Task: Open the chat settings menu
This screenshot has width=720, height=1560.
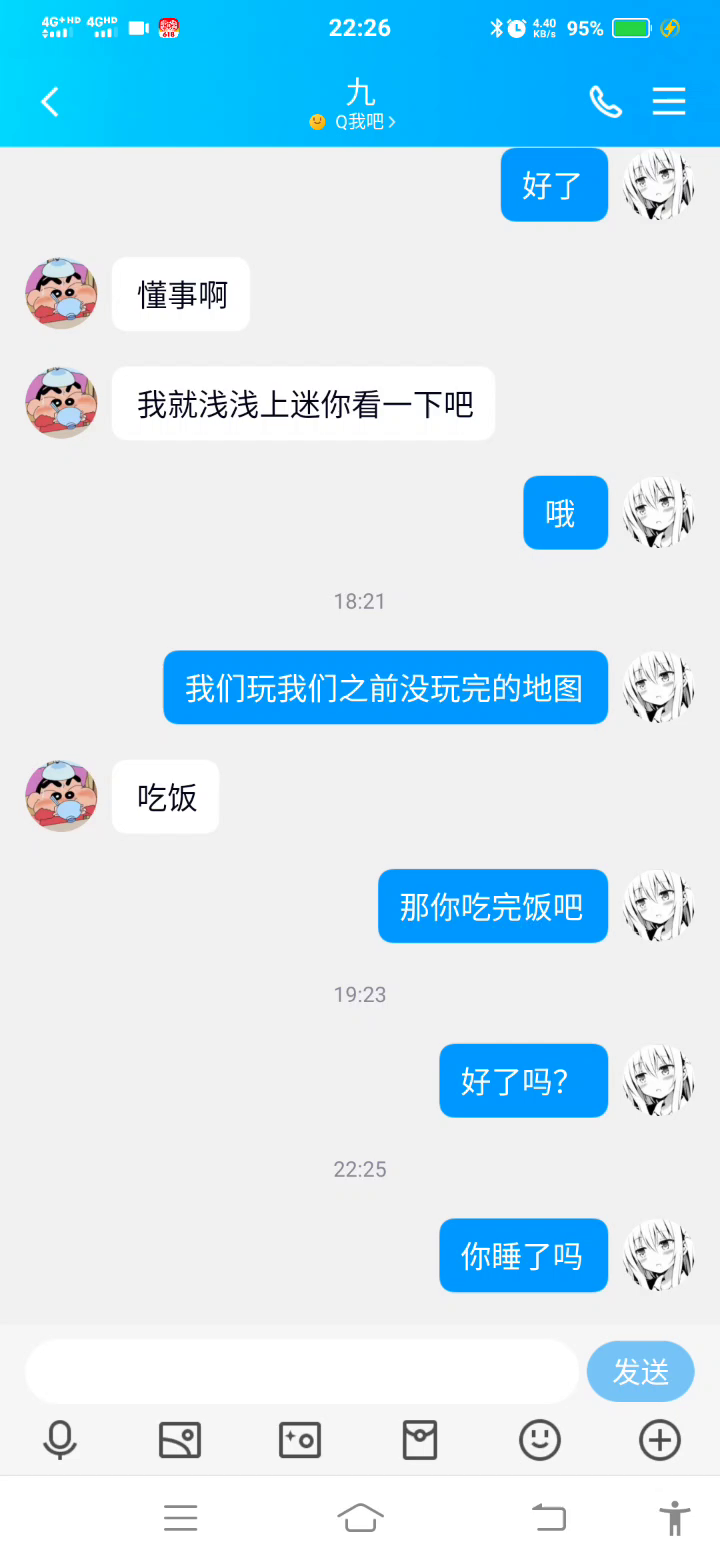Action: (669, 102)
